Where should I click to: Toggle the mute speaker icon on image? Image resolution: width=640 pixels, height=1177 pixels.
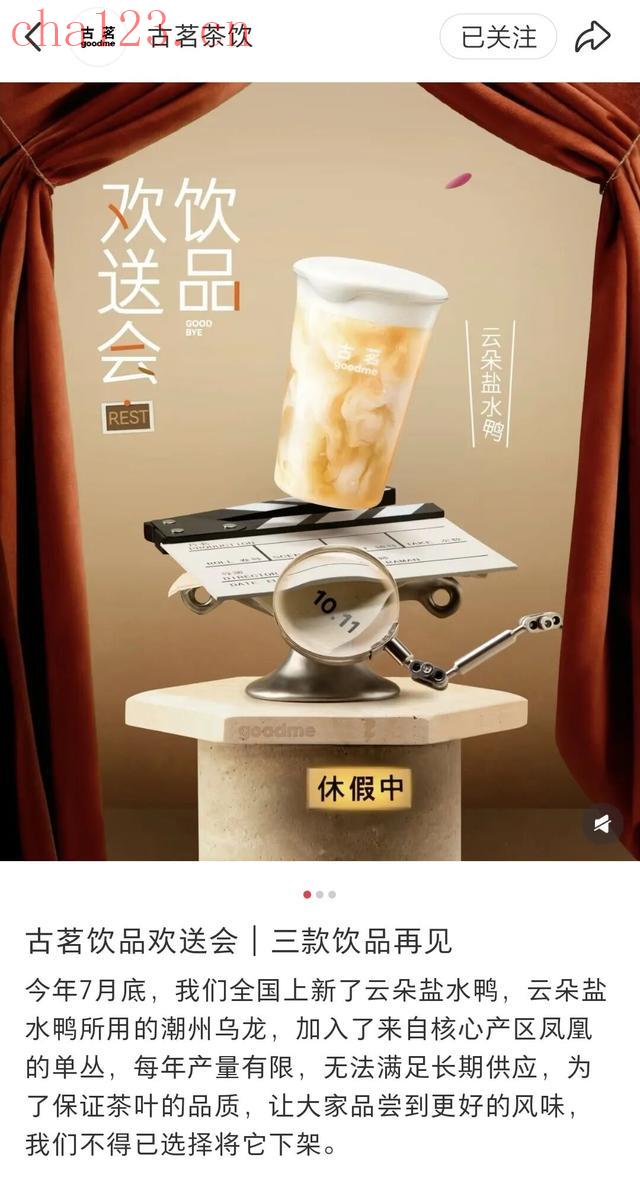click(x=602, y=824)
